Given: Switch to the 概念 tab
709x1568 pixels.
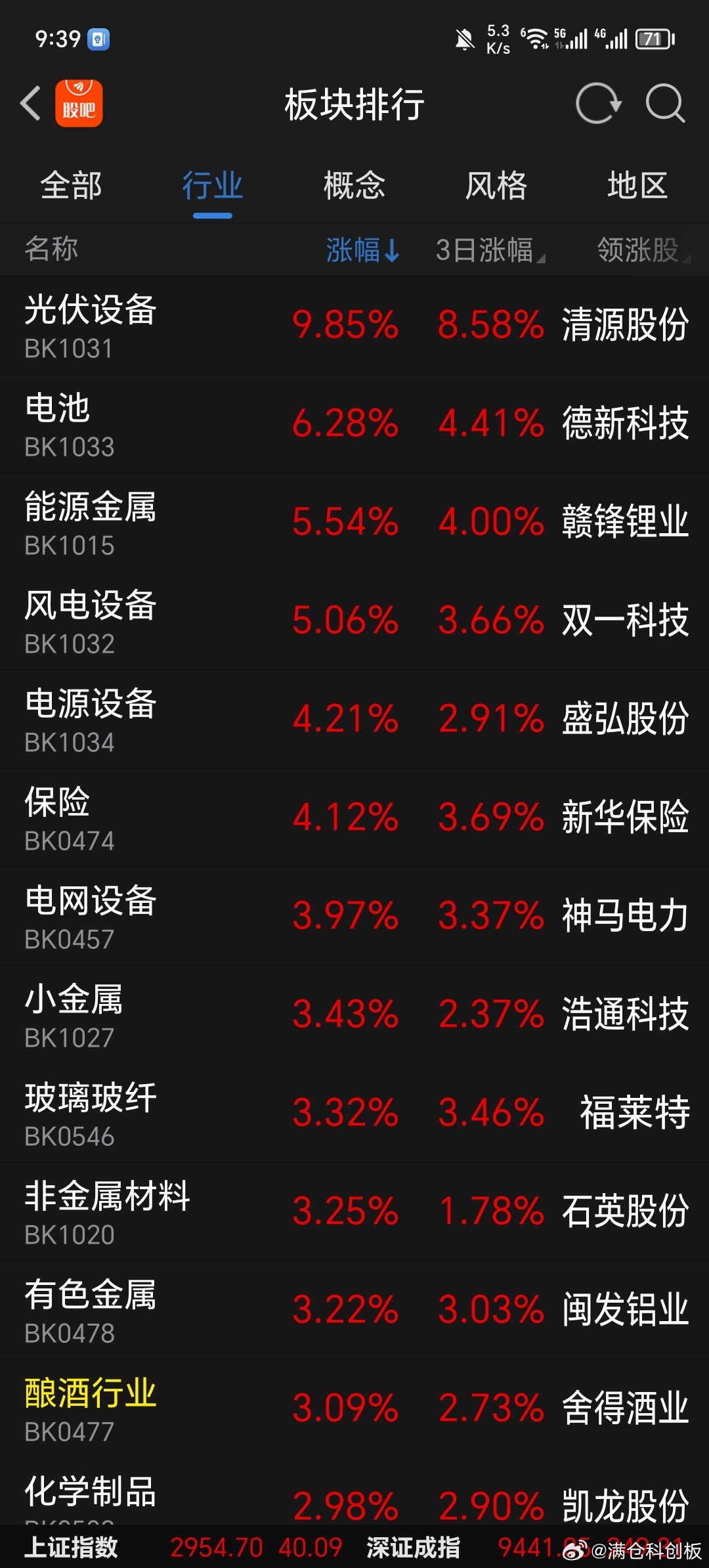Looking at the screenshot, I should click(354, 186).
